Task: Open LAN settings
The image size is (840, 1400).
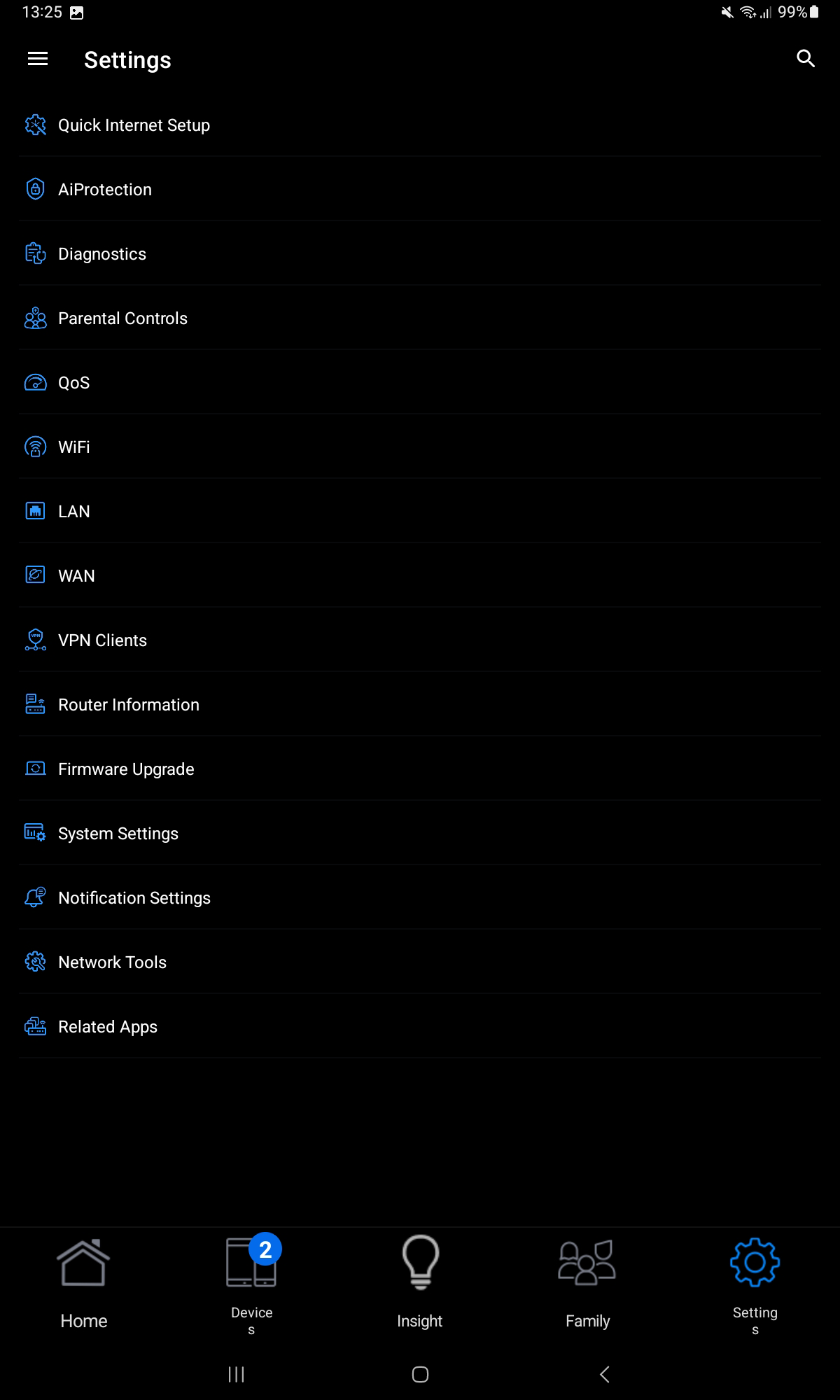Action: coord(73,512)
